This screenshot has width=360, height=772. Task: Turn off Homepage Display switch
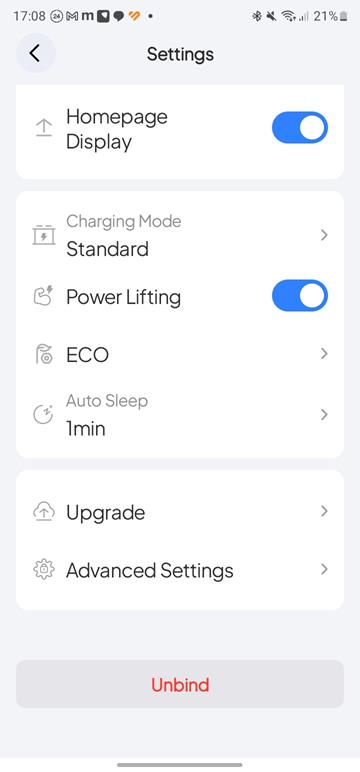[299, 128]
